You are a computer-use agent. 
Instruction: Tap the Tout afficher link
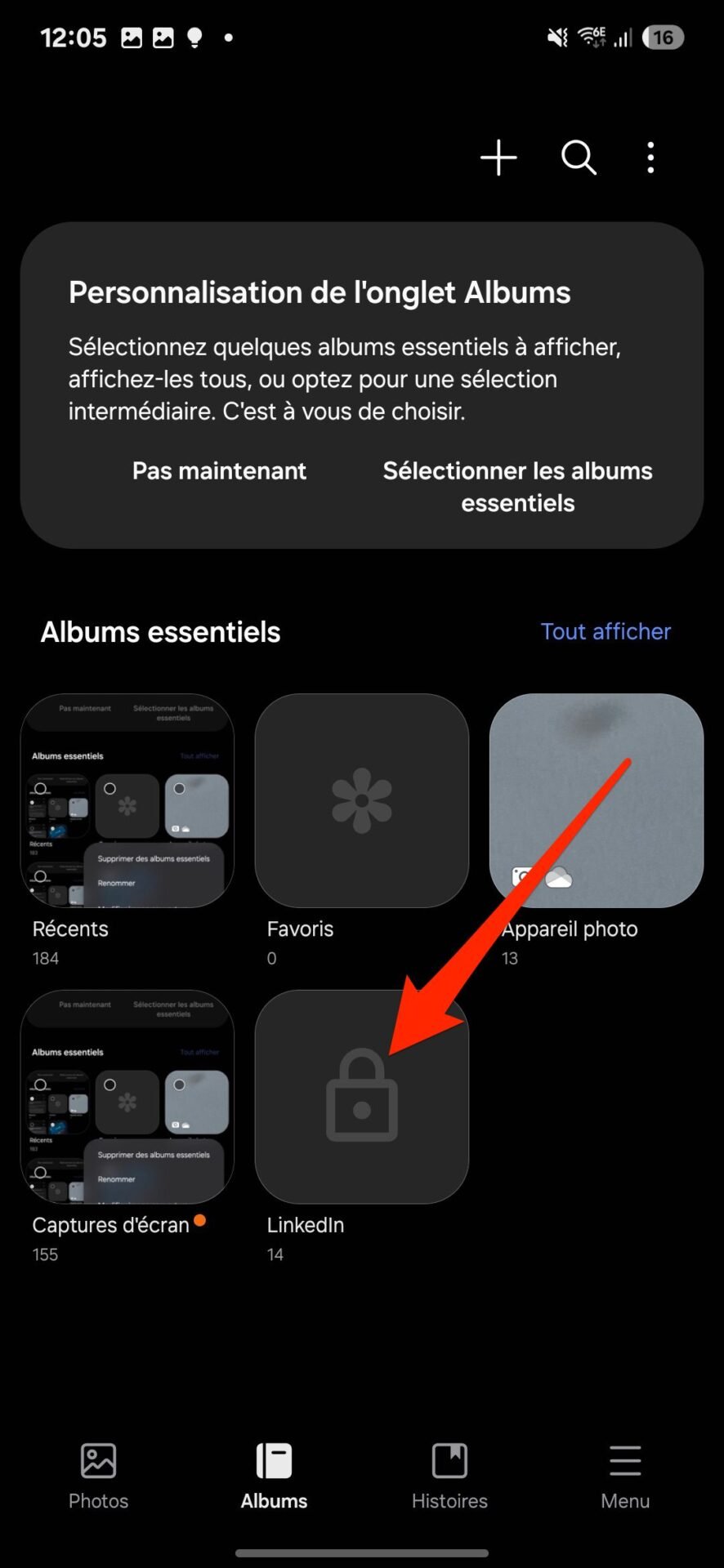[606, 631]
